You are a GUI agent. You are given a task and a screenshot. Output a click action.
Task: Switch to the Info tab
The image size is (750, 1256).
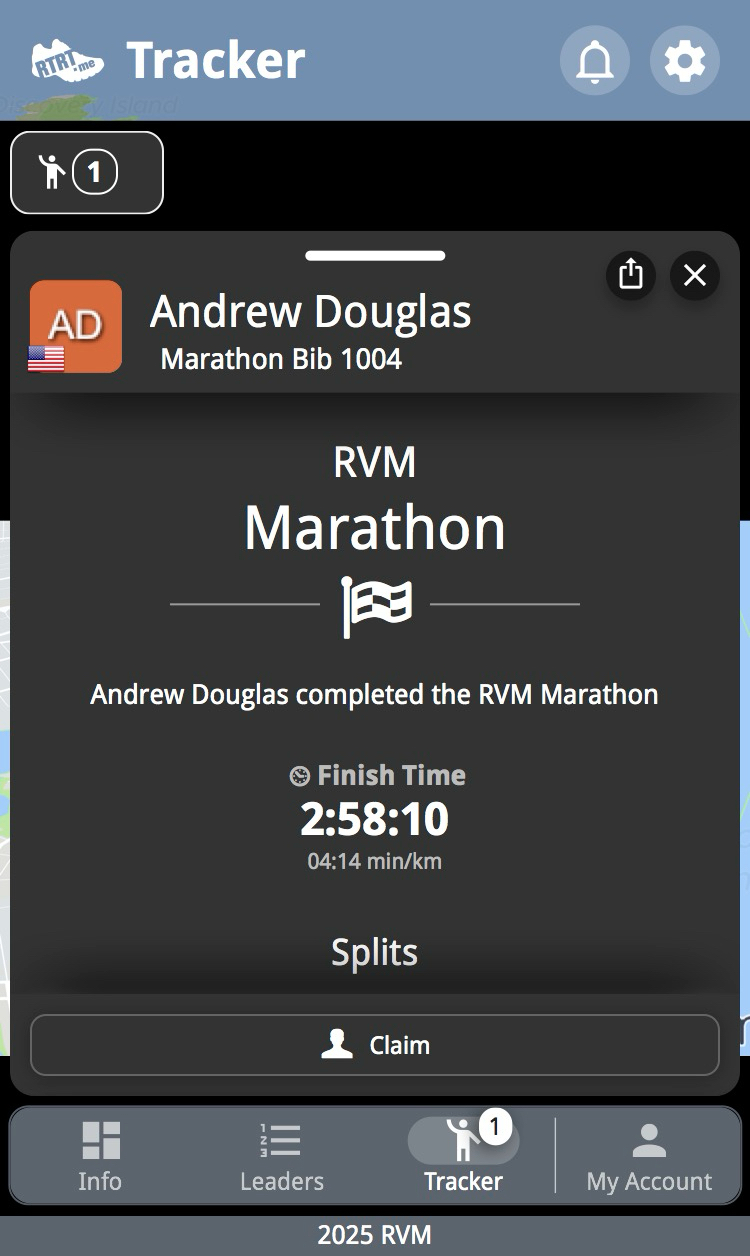click(x=100, y=1156)
